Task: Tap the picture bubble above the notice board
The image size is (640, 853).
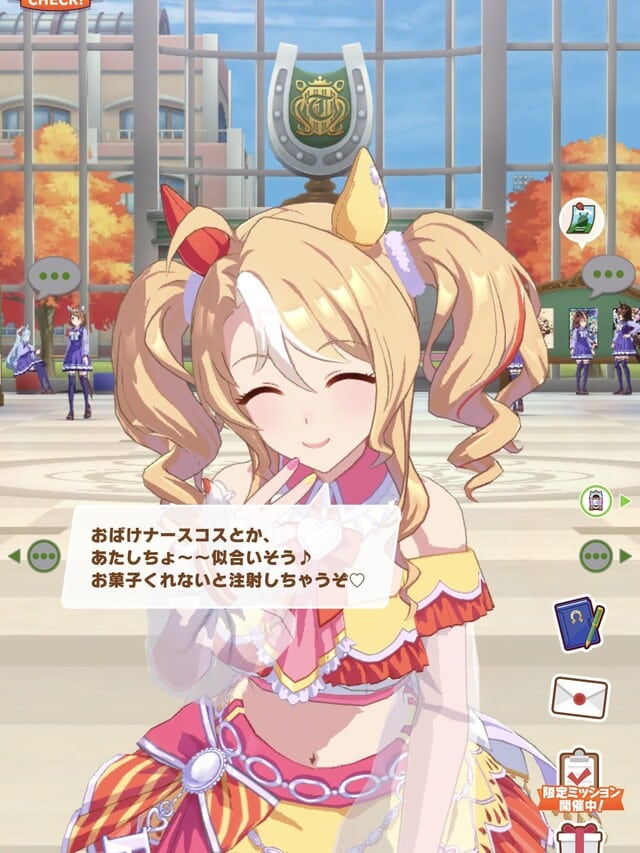Action: (581, 221)
